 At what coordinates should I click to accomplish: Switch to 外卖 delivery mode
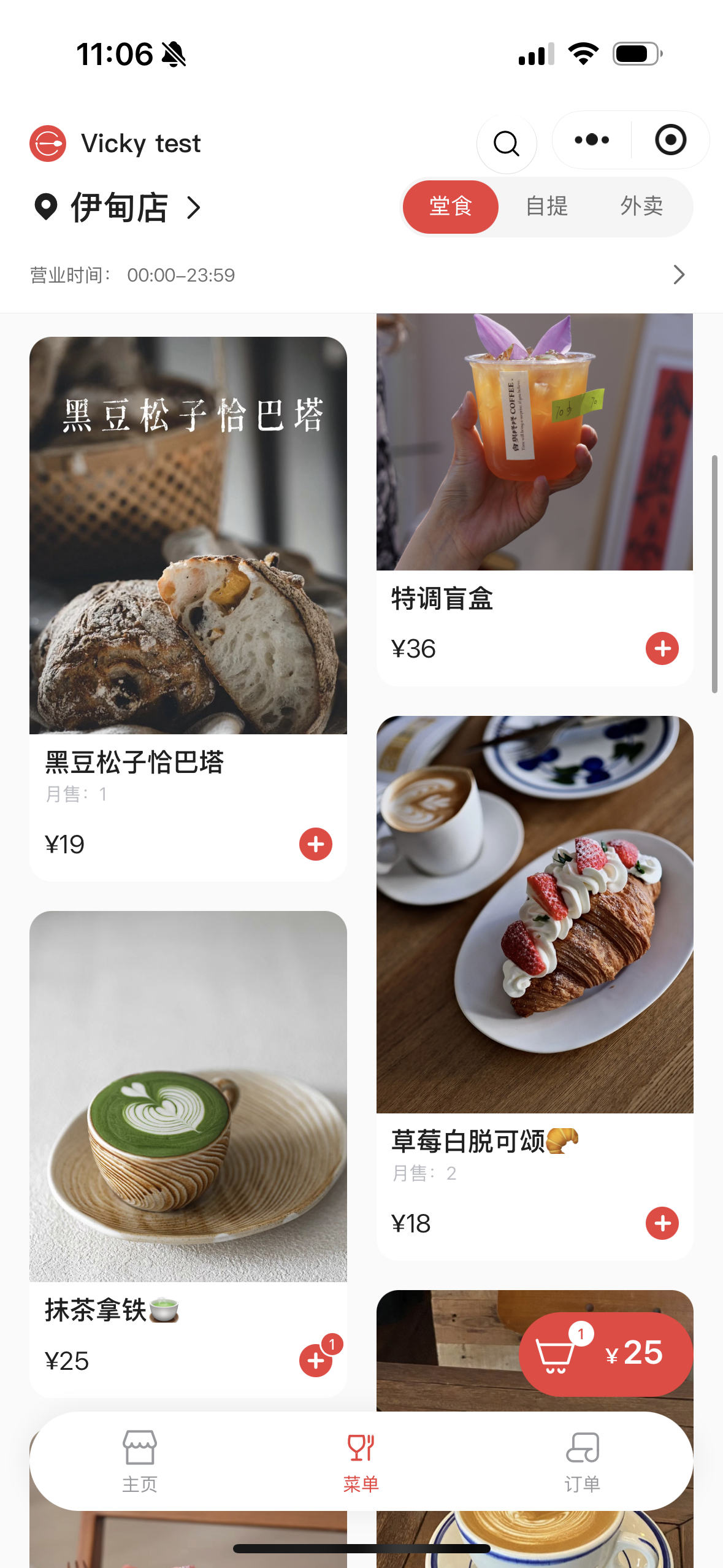pyautogui.click(x=641, y=207)
